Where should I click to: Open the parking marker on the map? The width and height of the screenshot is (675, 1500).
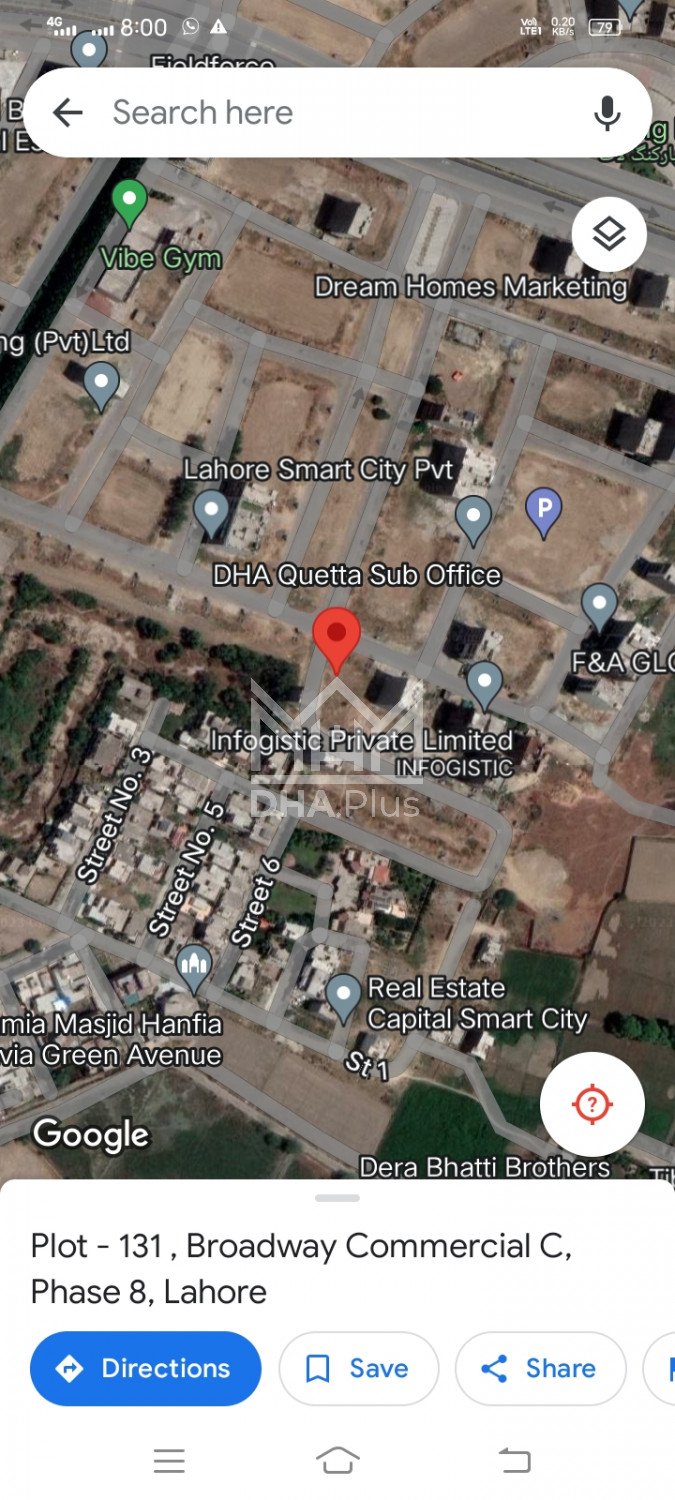click(x=543, y=511)
